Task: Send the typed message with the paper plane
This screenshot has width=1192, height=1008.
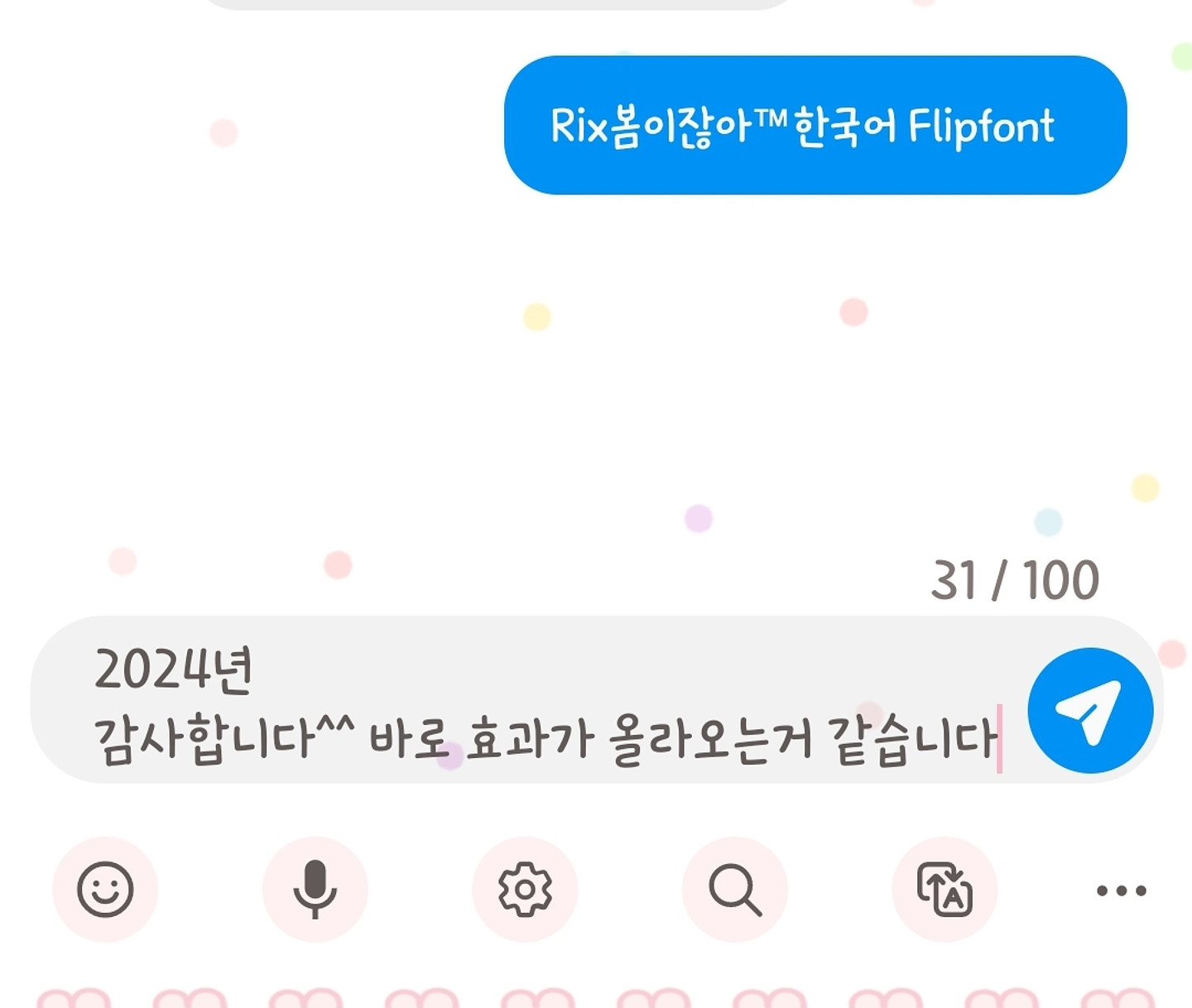Action: coord(1089,710)
